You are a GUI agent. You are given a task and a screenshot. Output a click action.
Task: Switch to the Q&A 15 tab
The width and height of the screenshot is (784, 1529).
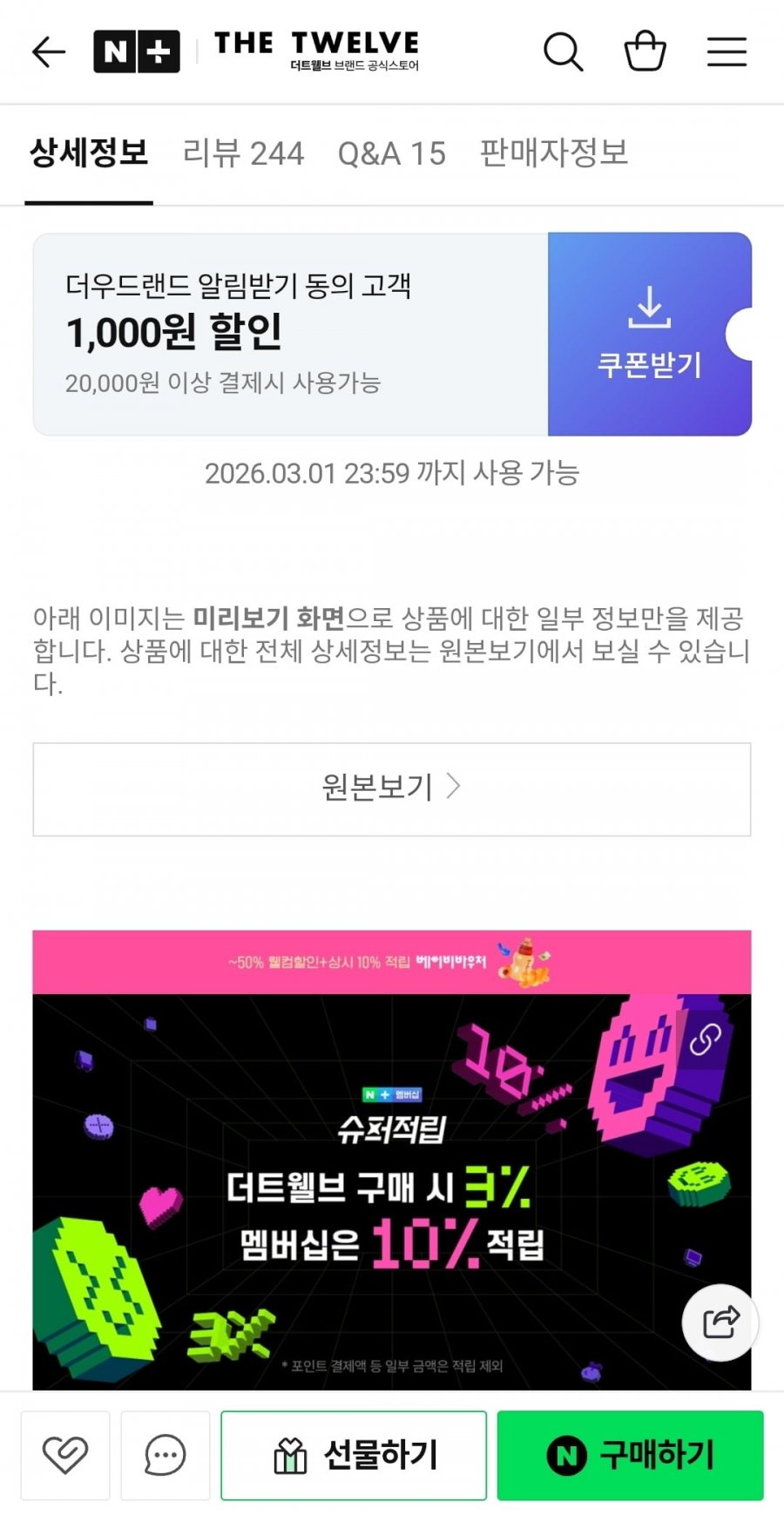tap(391, 153)
